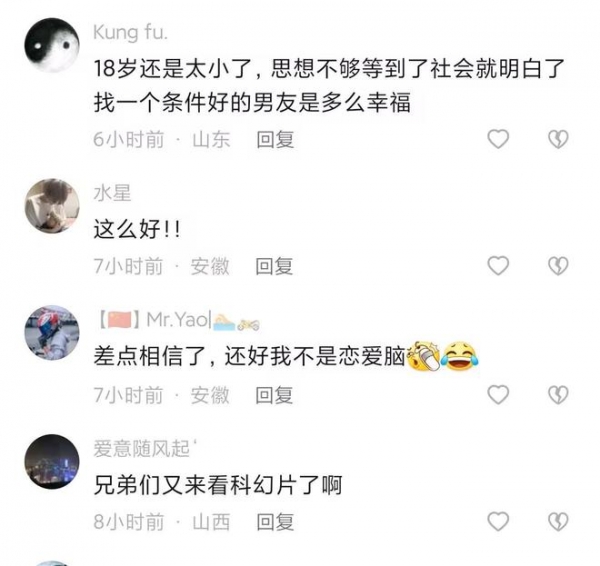Like the comment by Kung fu.
The image size is (600, 566).
[x=498, y=139]
